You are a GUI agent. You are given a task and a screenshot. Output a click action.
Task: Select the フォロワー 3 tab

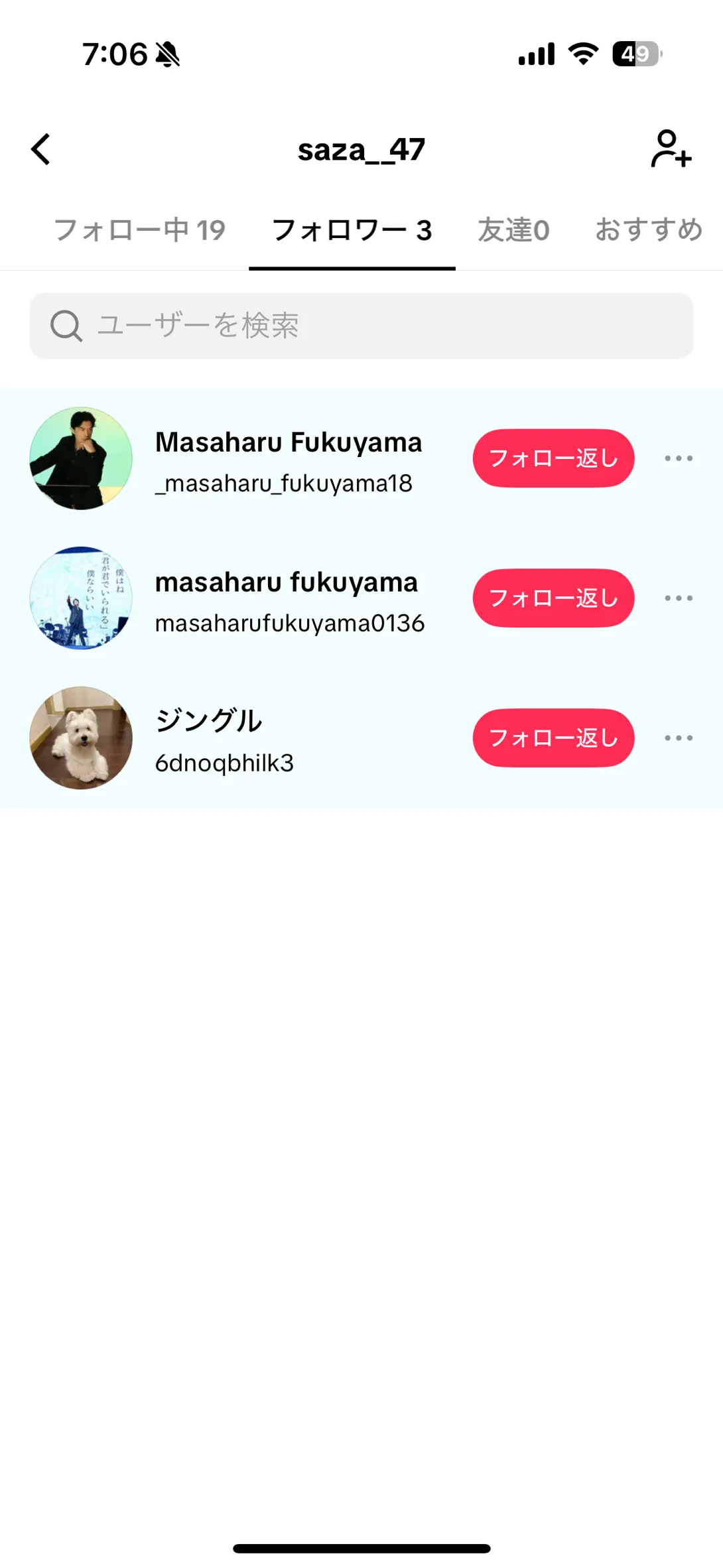352,230
